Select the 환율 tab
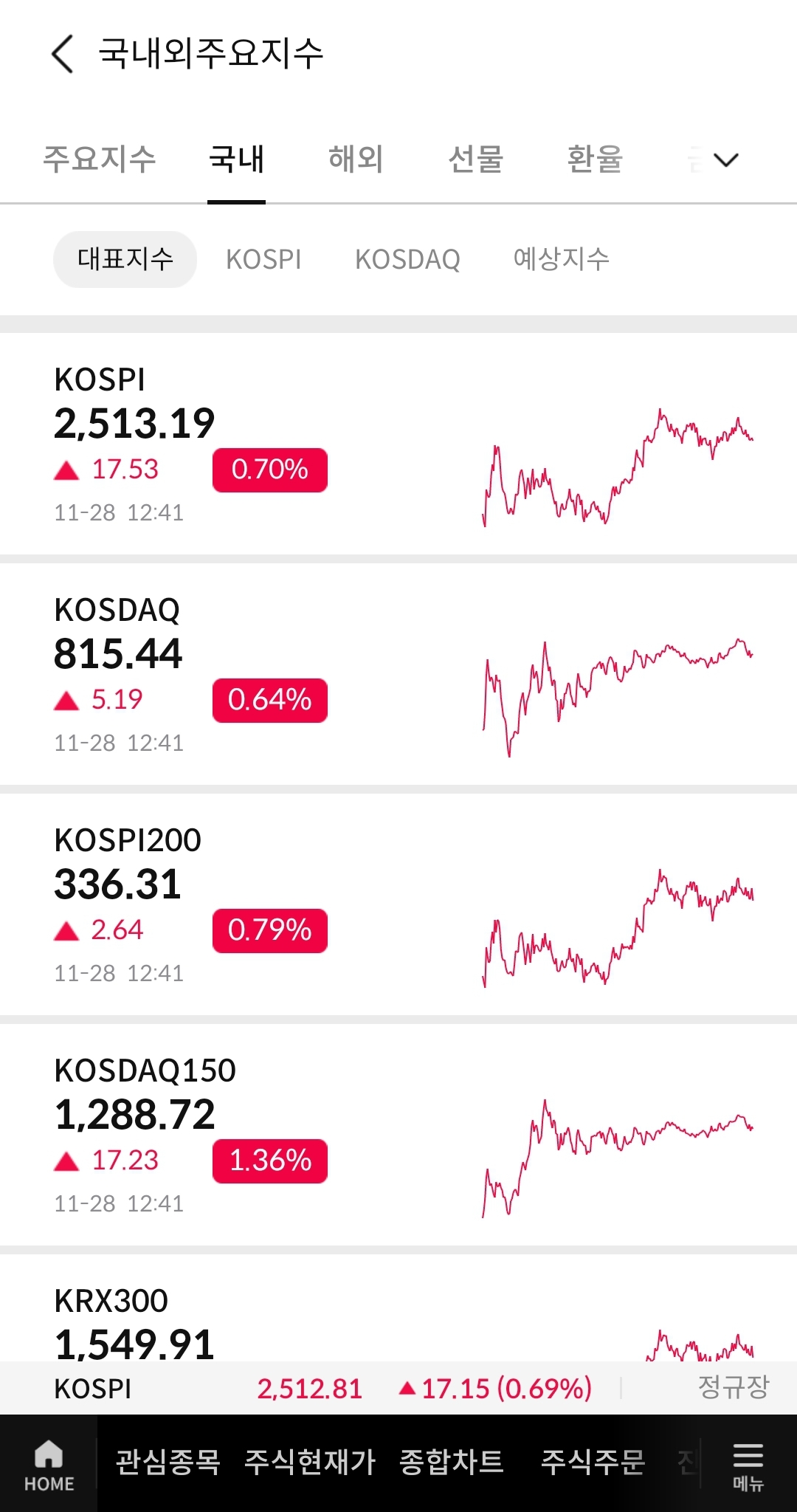This screenshot has height=1512, width=797. click(x=595, y=159)
